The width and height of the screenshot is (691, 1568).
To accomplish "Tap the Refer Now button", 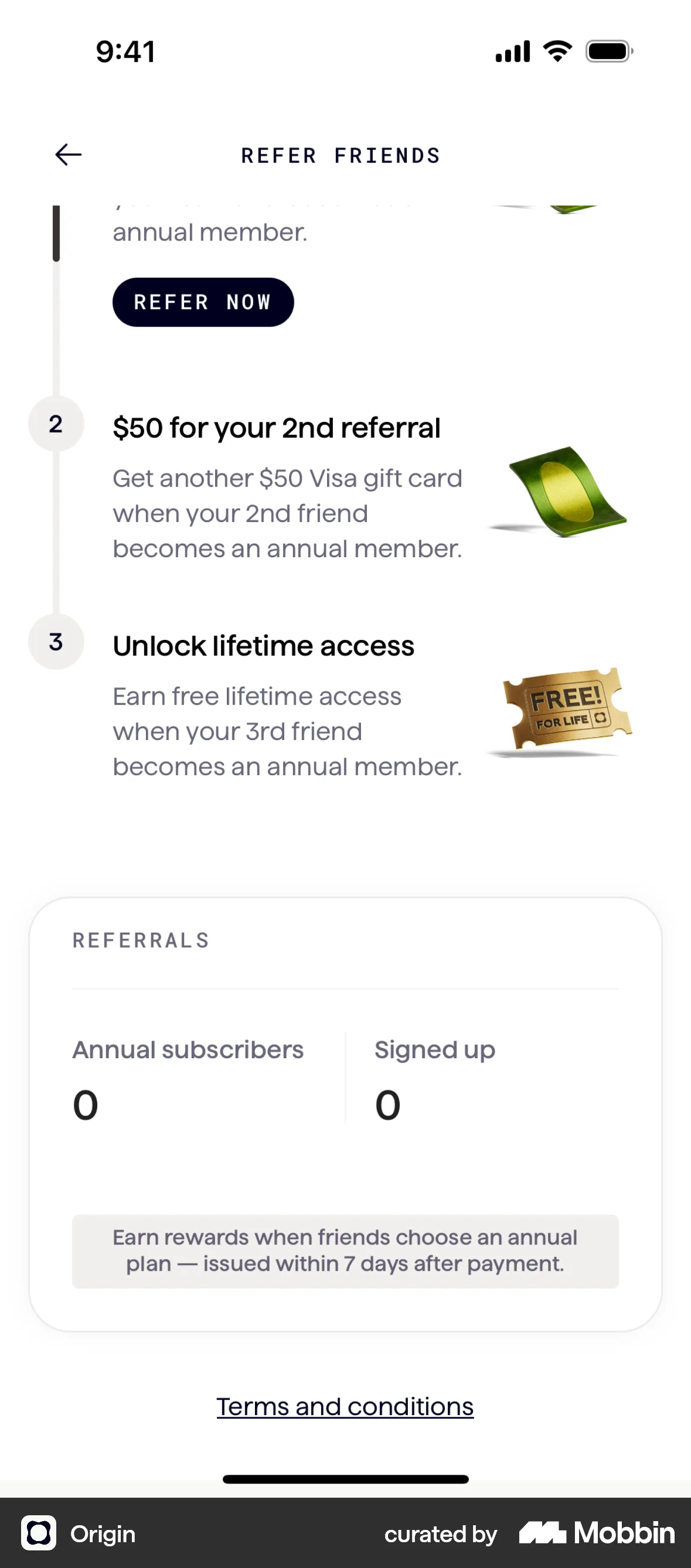I will point(203,302).
